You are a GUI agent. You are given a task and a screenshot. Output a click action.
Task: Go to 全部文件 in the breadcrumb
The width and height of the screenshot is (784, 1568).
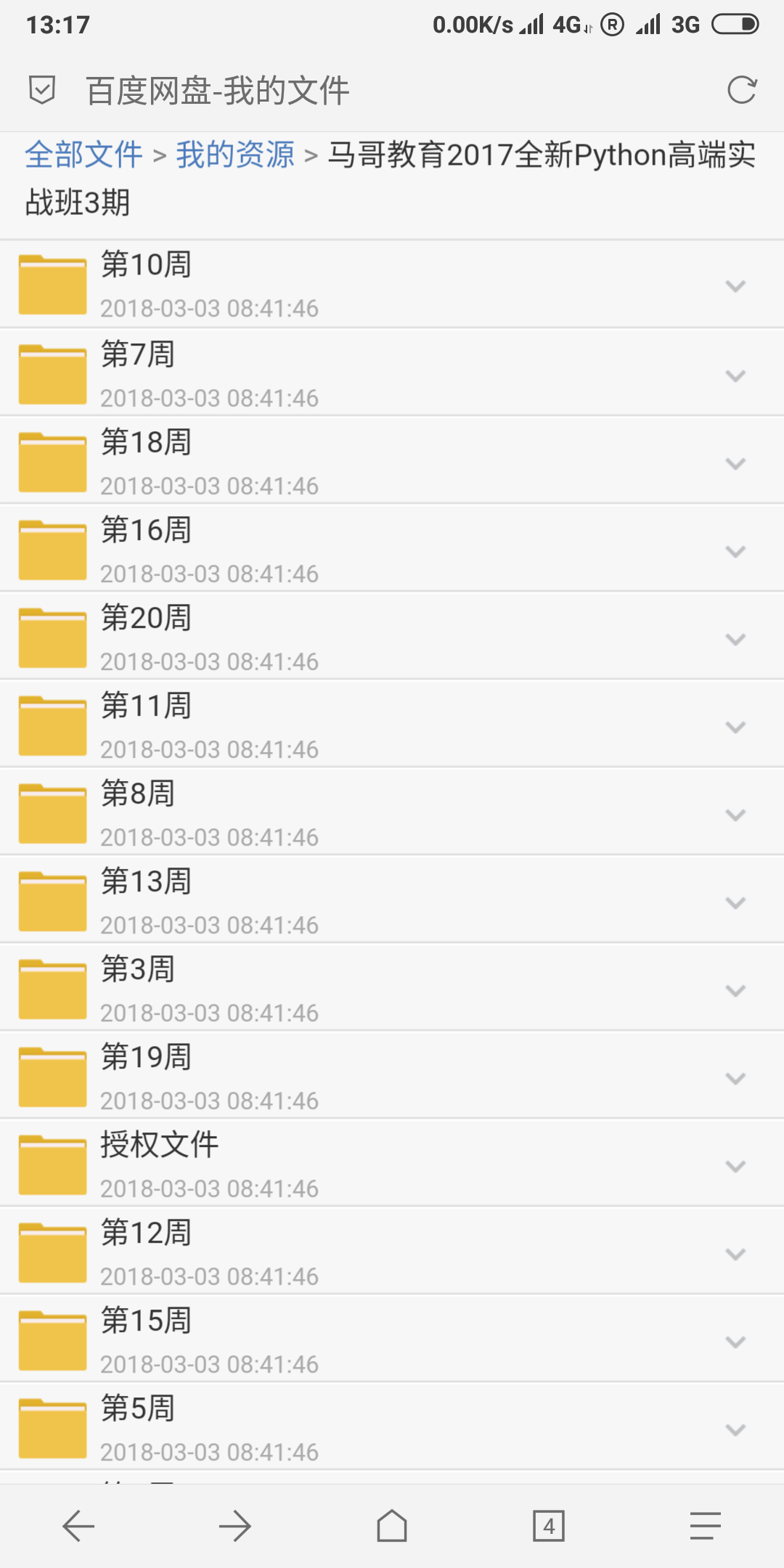click(83, 155)
